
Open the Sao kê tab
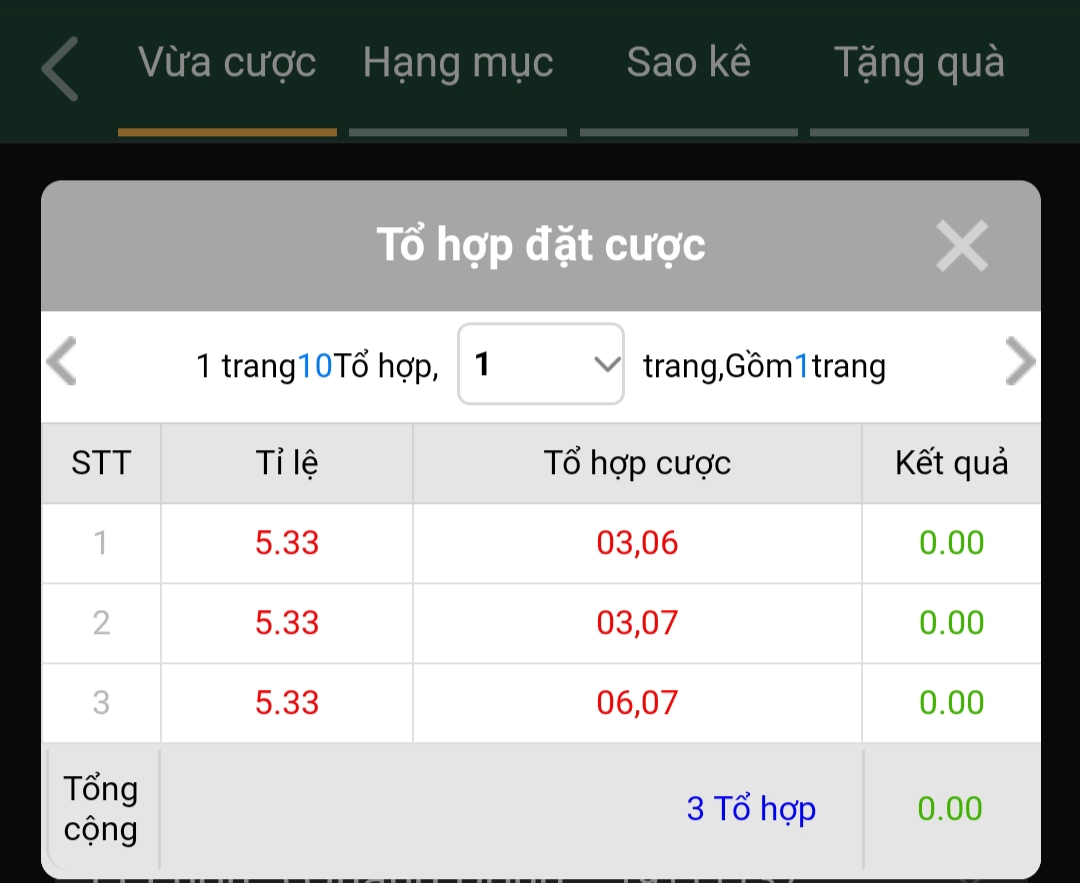688,64
